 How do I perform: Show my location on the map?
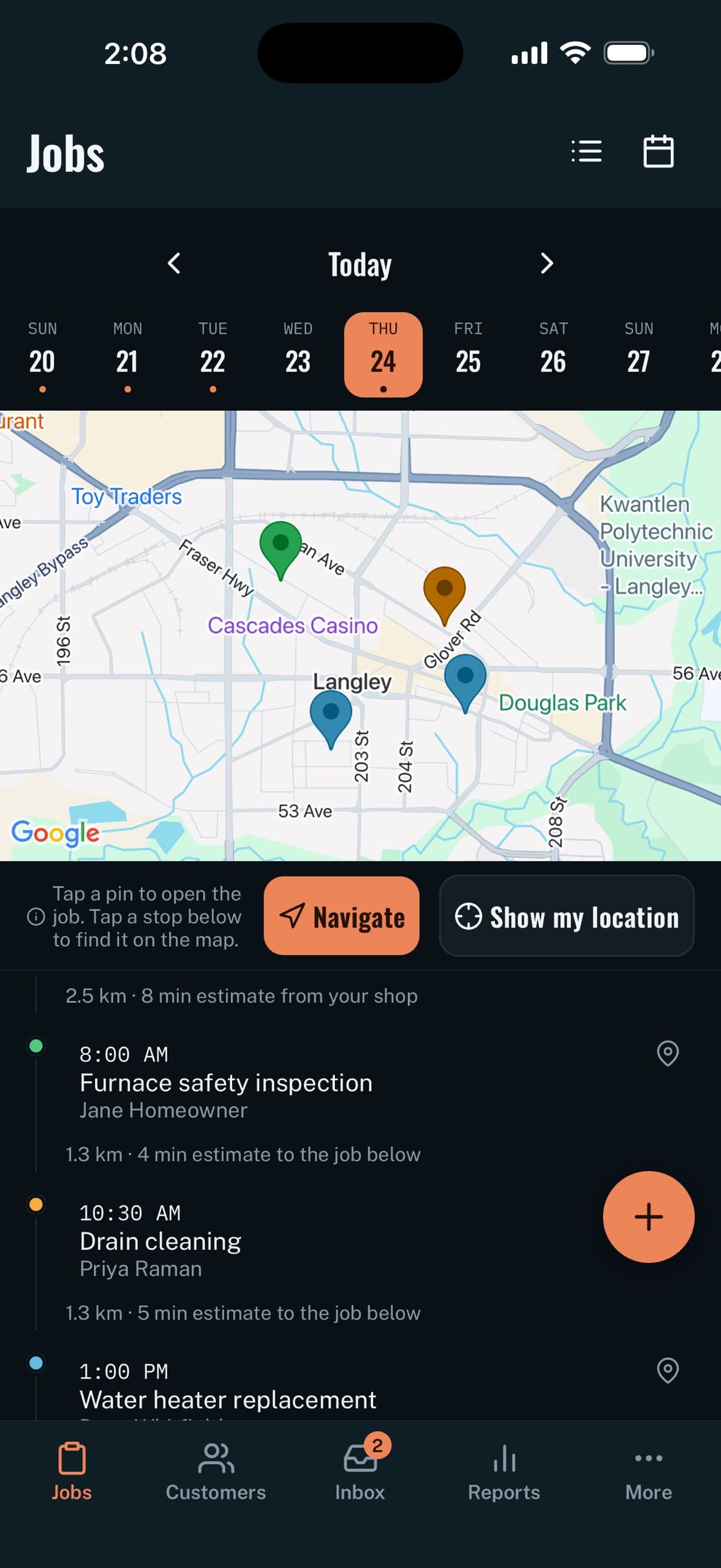coord(566,916)
